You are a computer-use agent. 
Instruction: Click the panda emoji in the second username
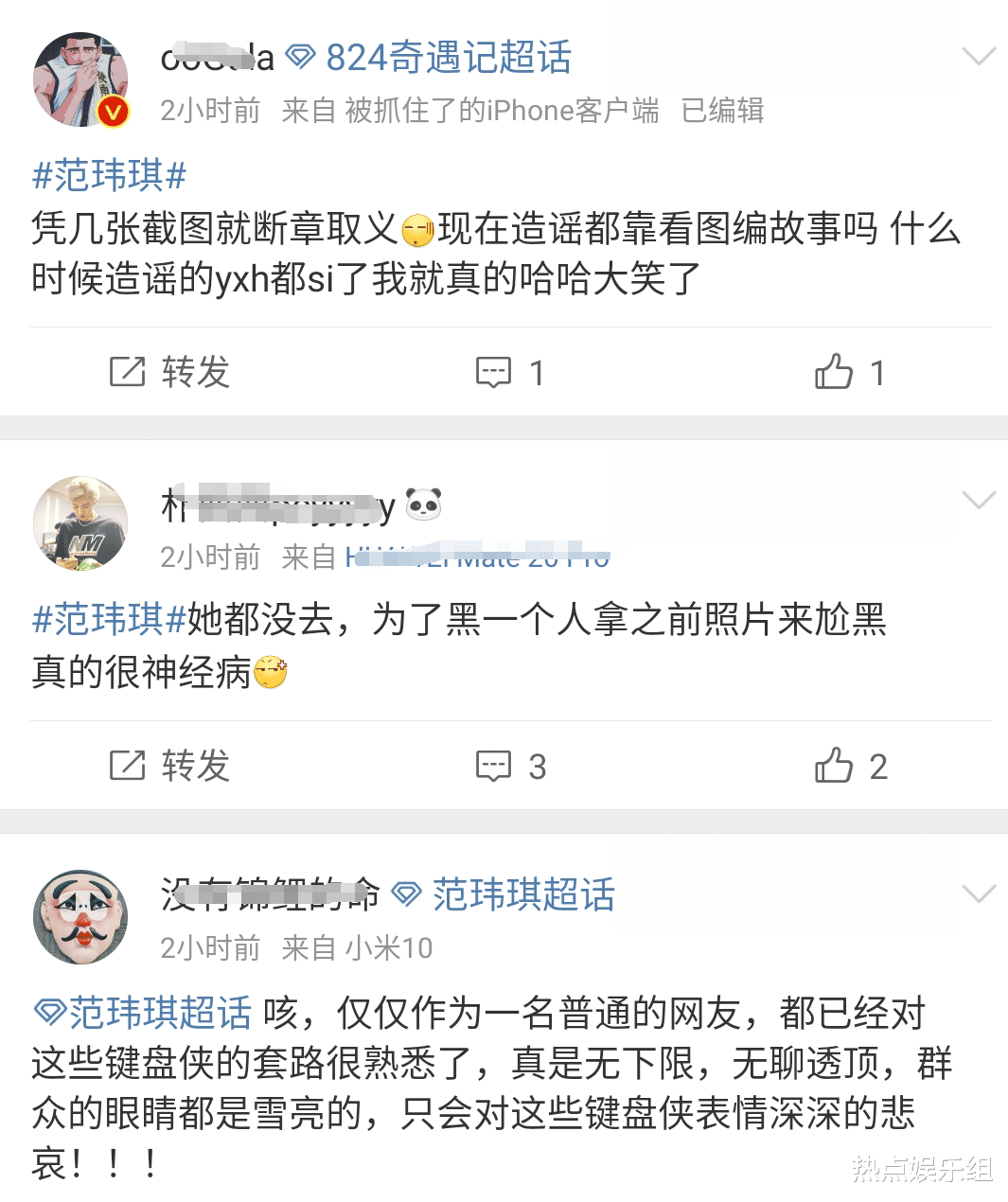[x=424, y=504]
